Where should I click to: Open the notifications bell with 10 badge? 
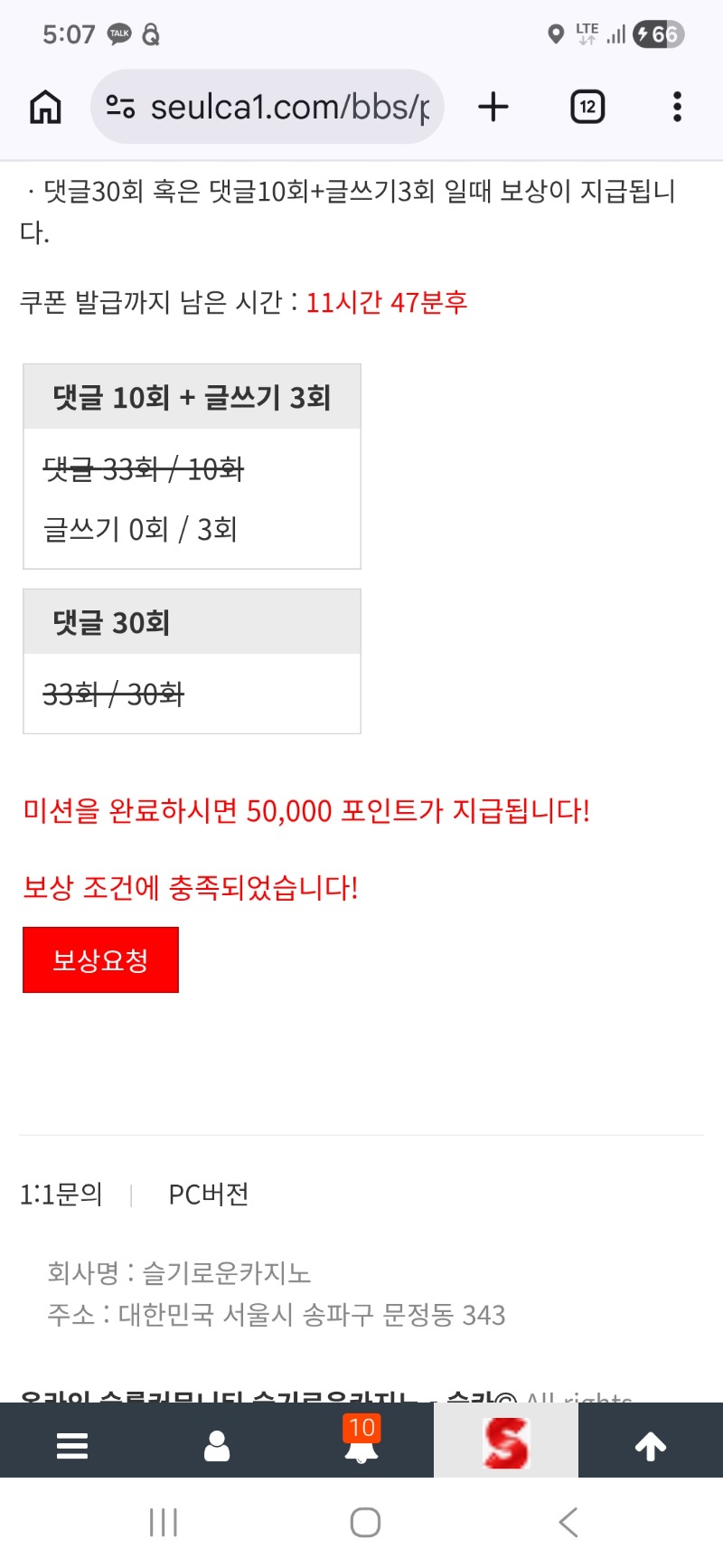[361, 1442]
